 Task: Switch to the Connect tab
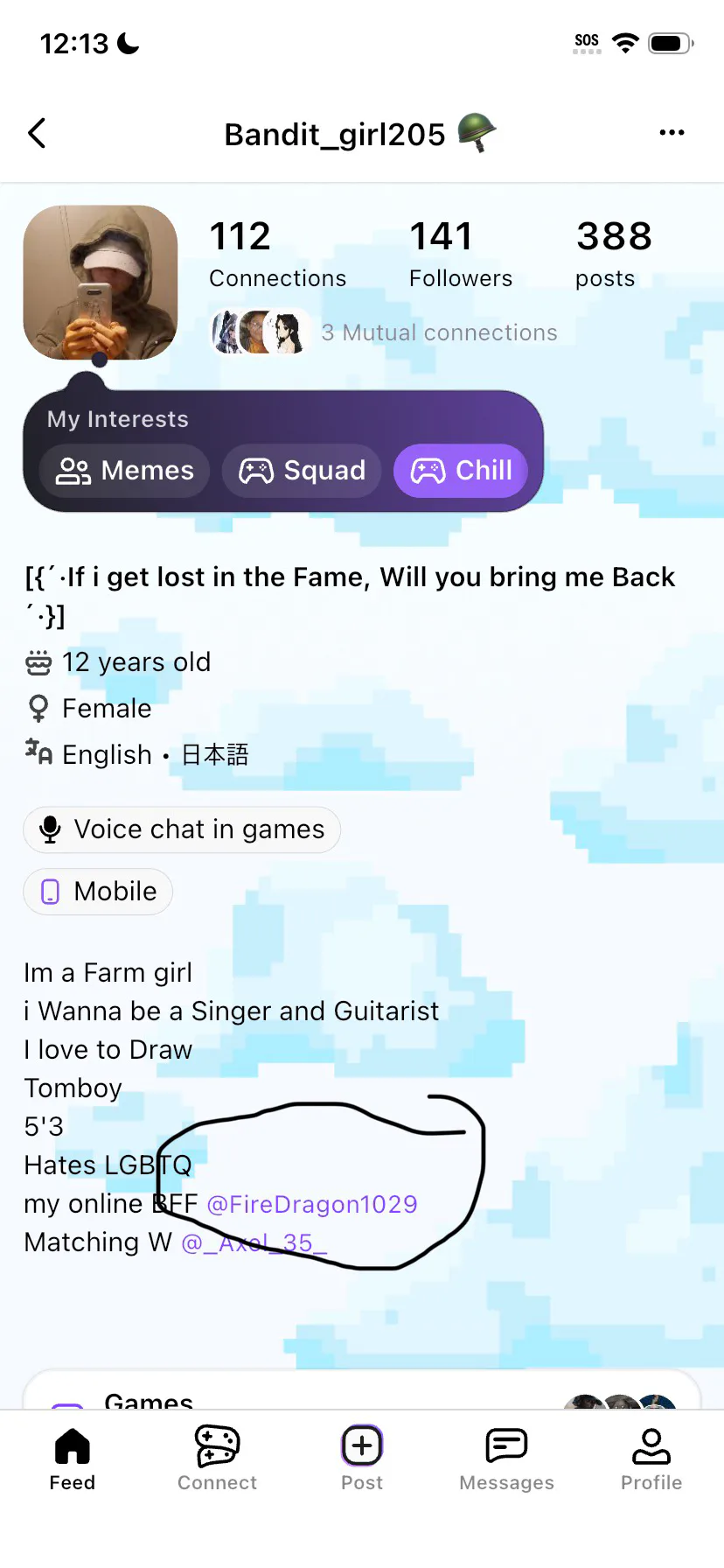(217, 1459)
